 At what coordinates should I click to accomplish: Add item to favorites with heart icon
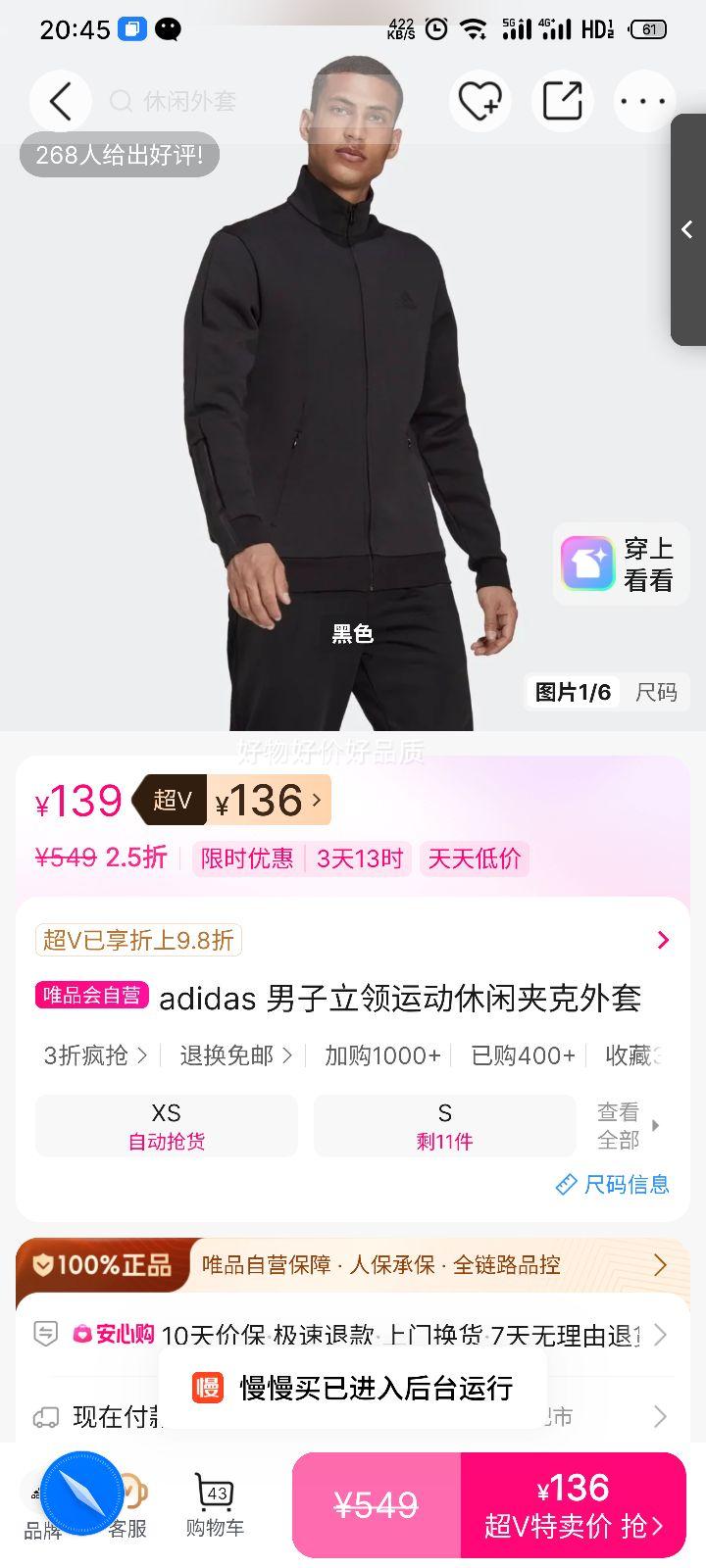[x=479, y=101]
